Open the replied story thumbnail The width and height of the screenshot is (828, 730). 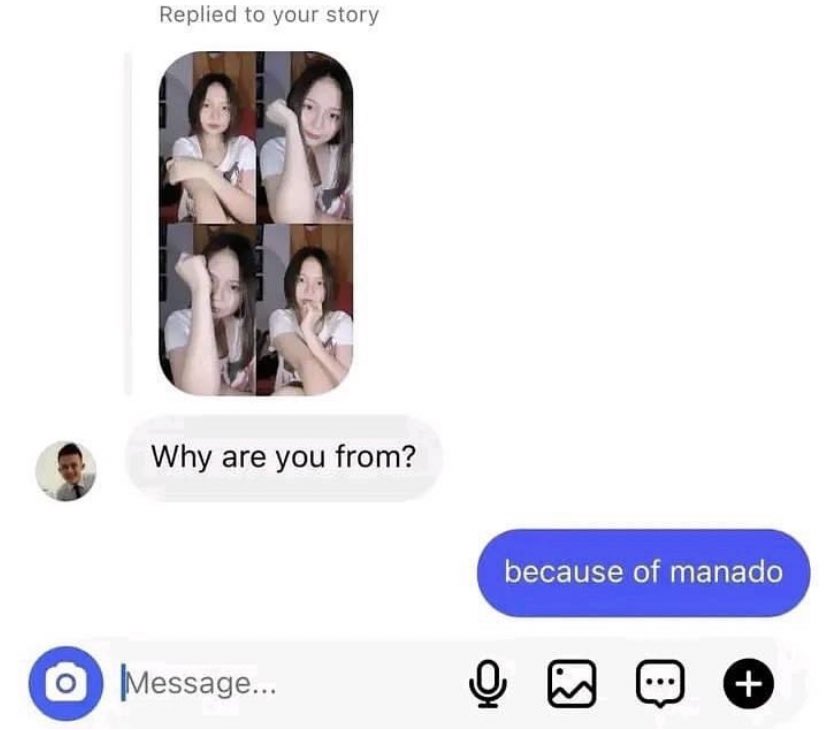click(x=255, y=224)
